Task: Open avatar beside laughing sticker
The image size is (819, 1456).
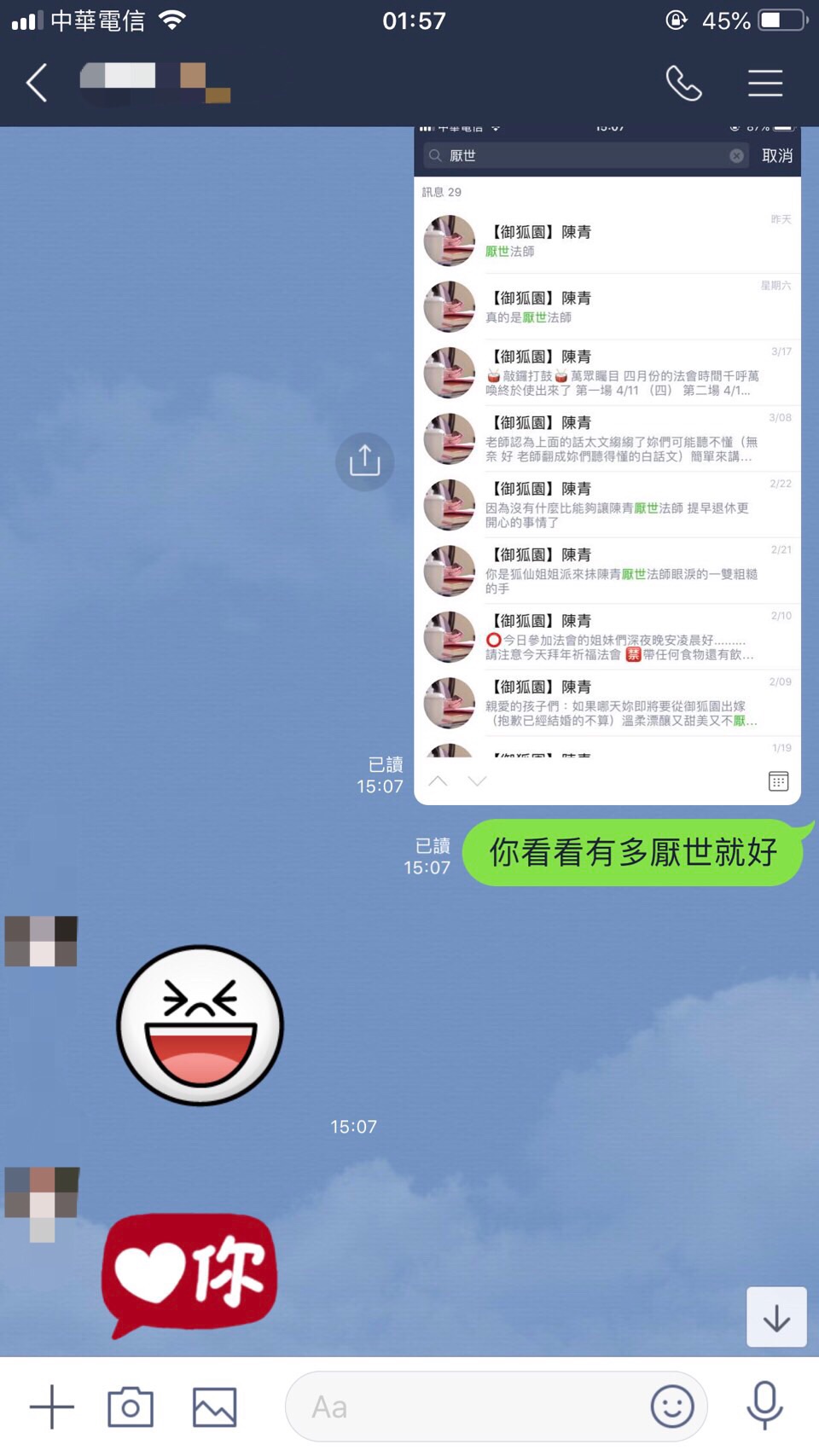Action: coord(41,941)
